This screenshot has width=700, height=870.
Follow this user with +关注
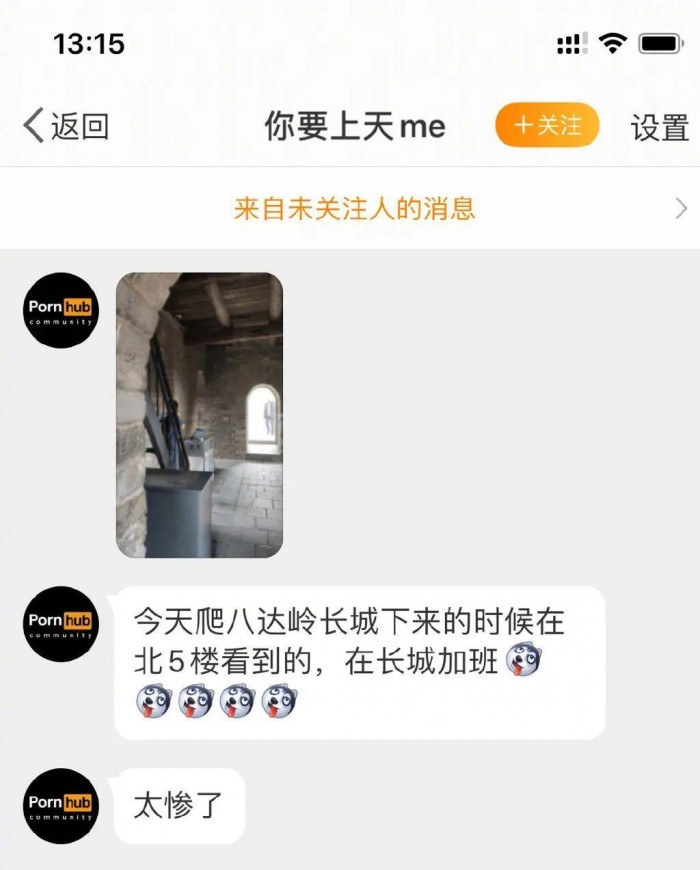546,126
